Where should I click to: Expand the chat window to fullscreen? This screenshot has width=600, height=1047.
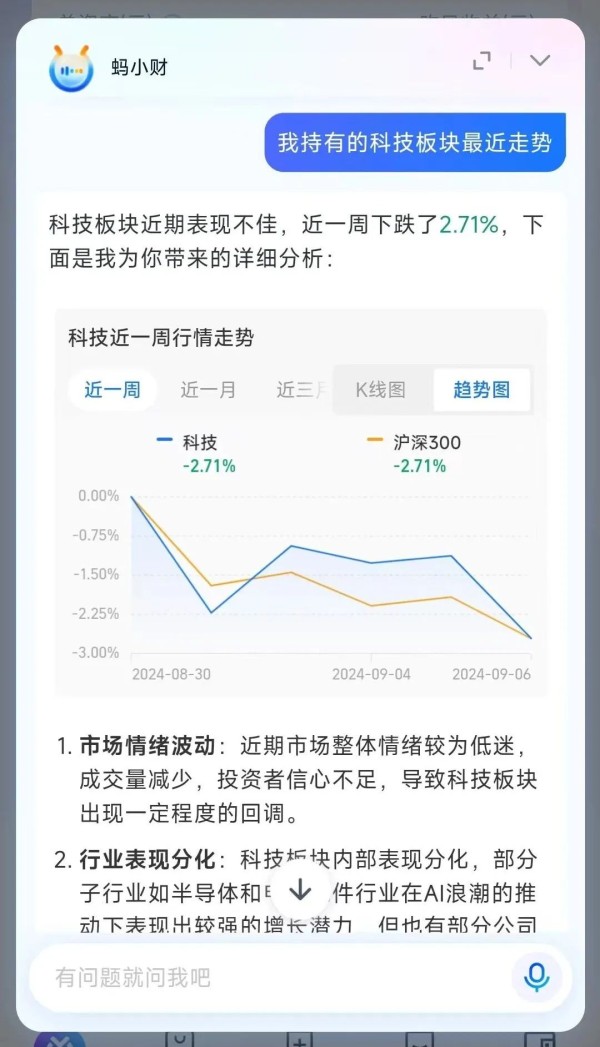482,60
